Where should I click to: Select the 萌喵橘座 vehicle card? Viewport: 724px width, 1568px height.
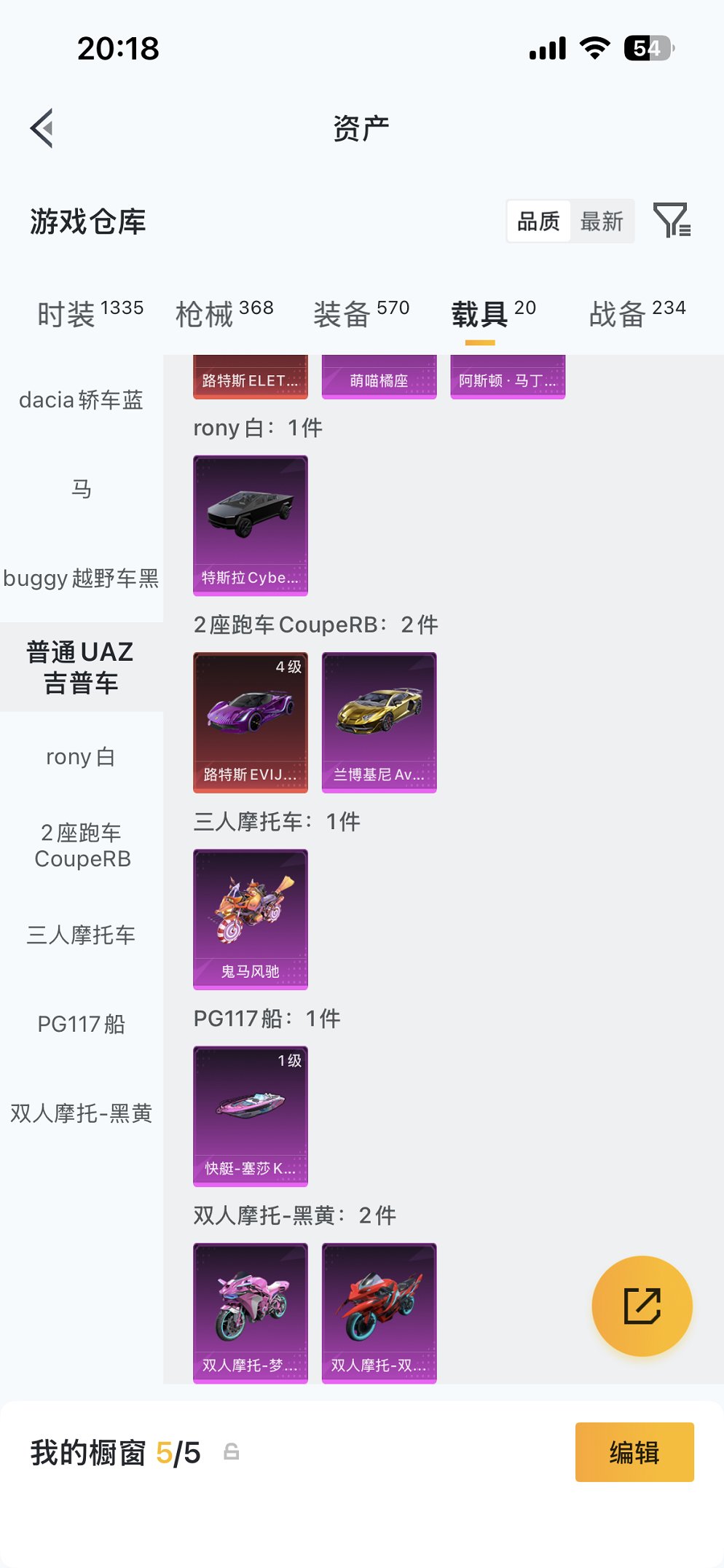coord(379,377)
